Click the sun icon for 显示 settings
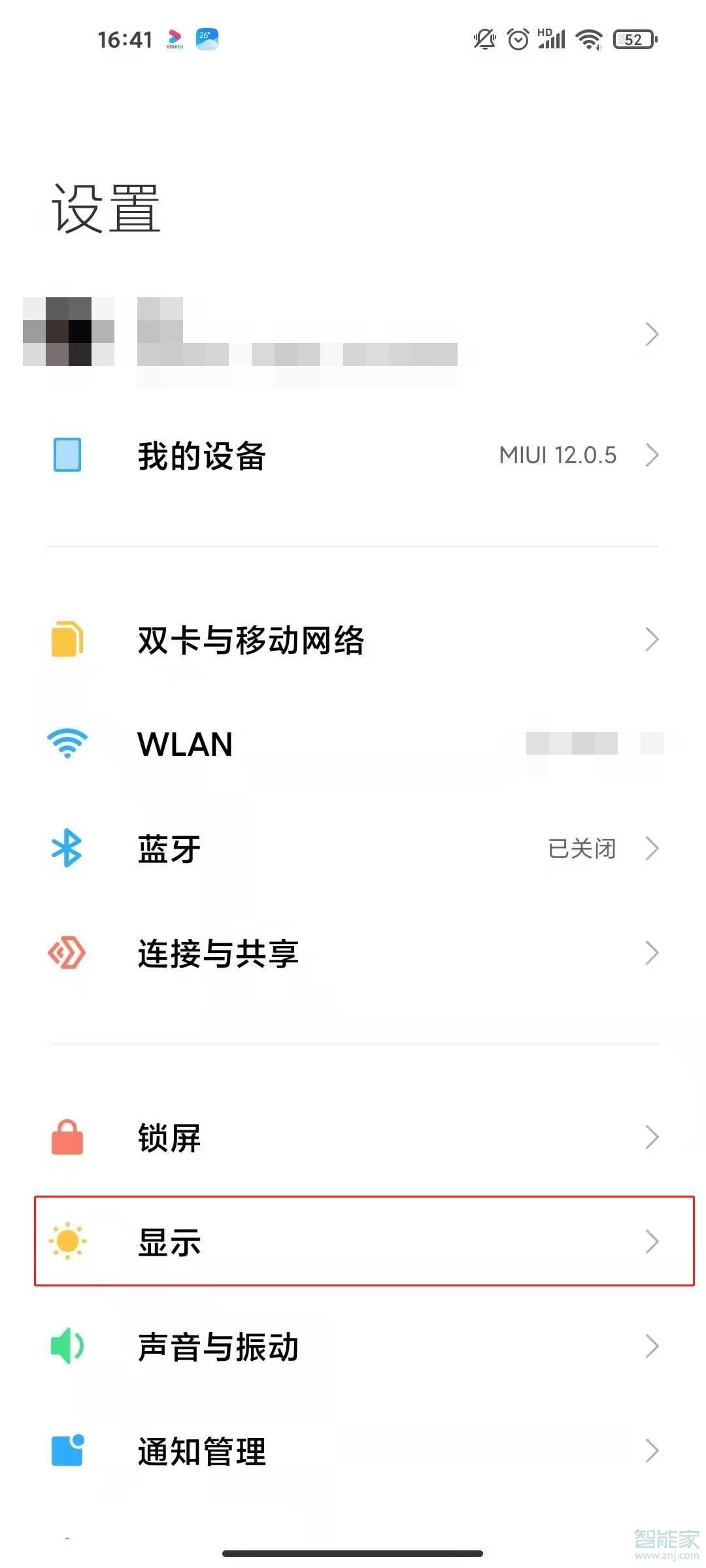The height and width of the screenshot is (1568, 706). click(67, 1243)
